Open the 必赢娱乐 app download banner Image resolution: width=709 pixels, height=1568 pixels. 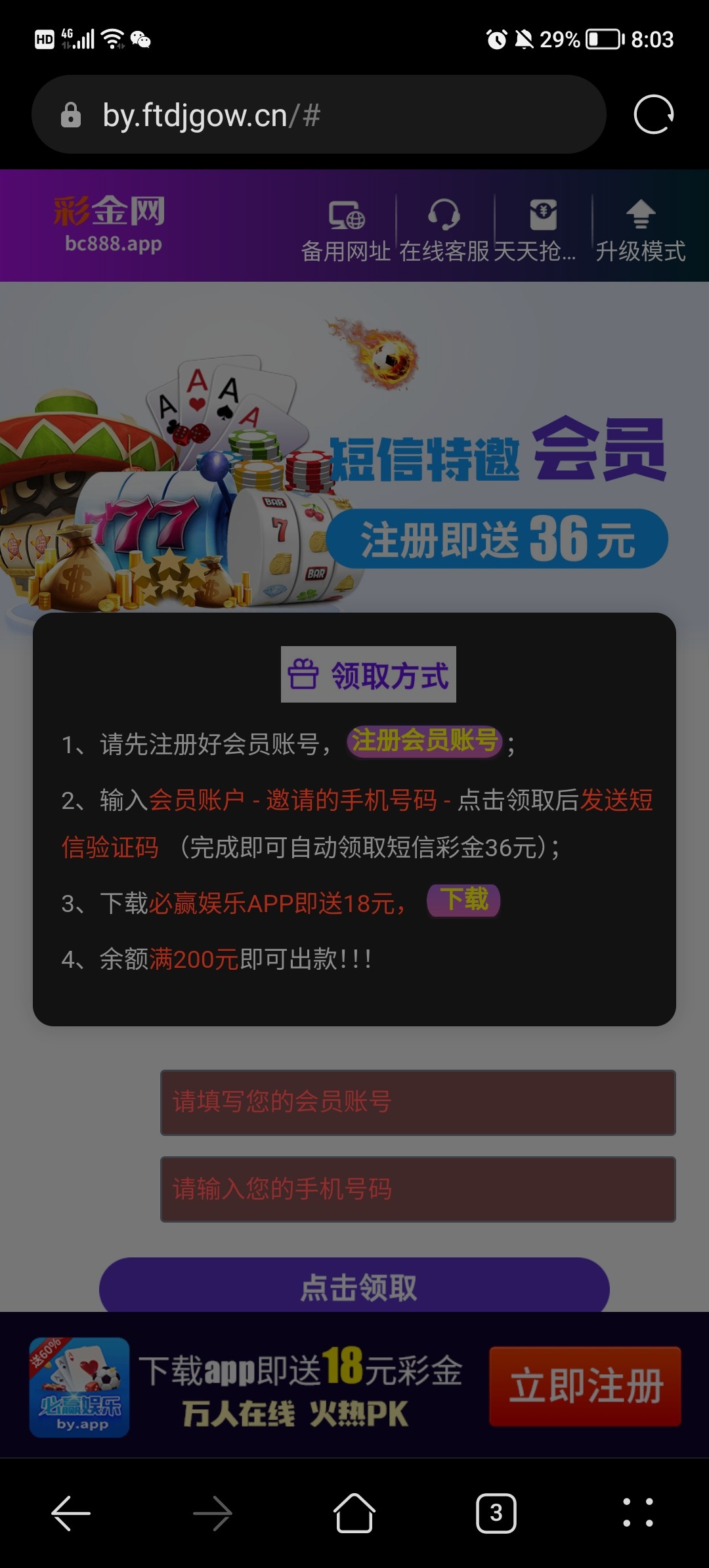(x=79, y=1387)
